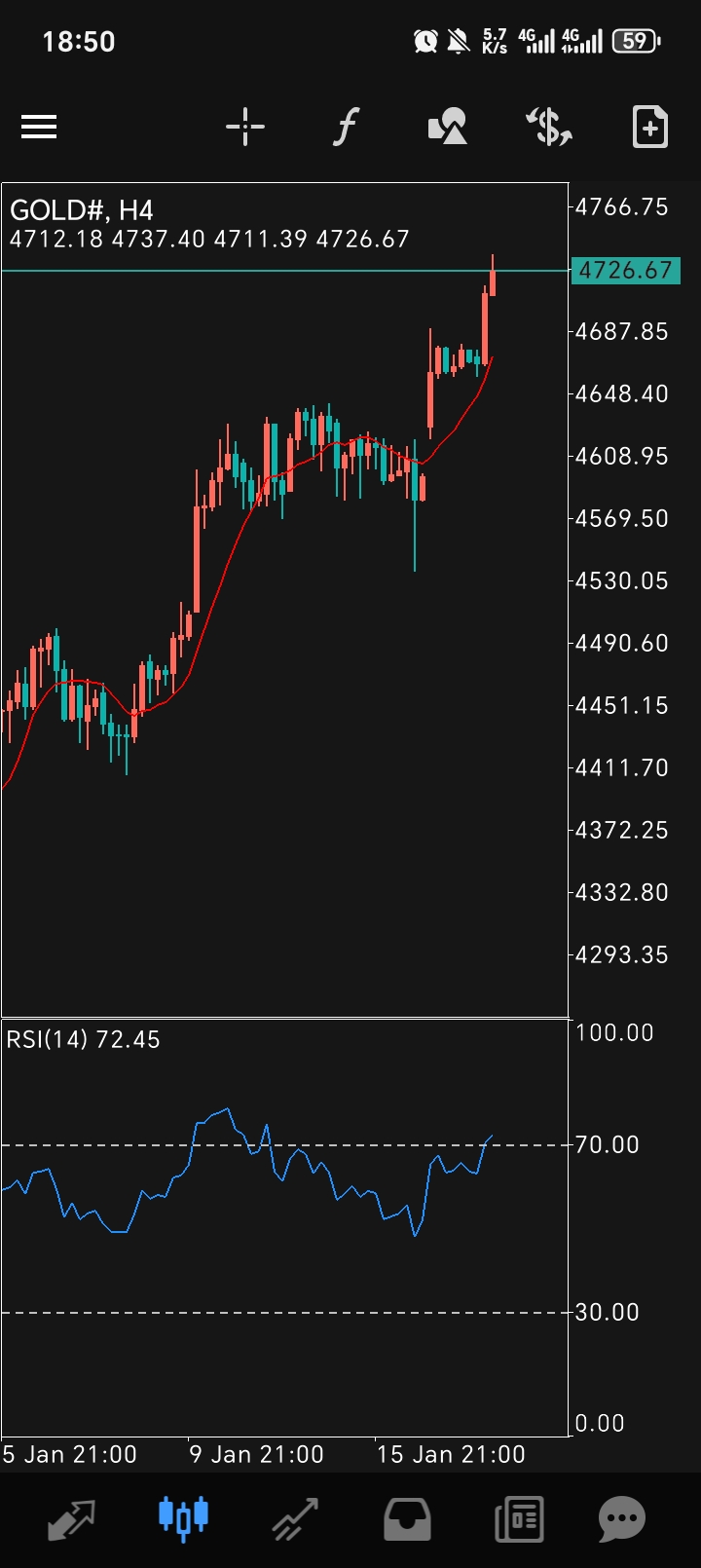The image size is (701, 1568).
Task: Open the History inbox tray tab
Action: [407, 1518]
